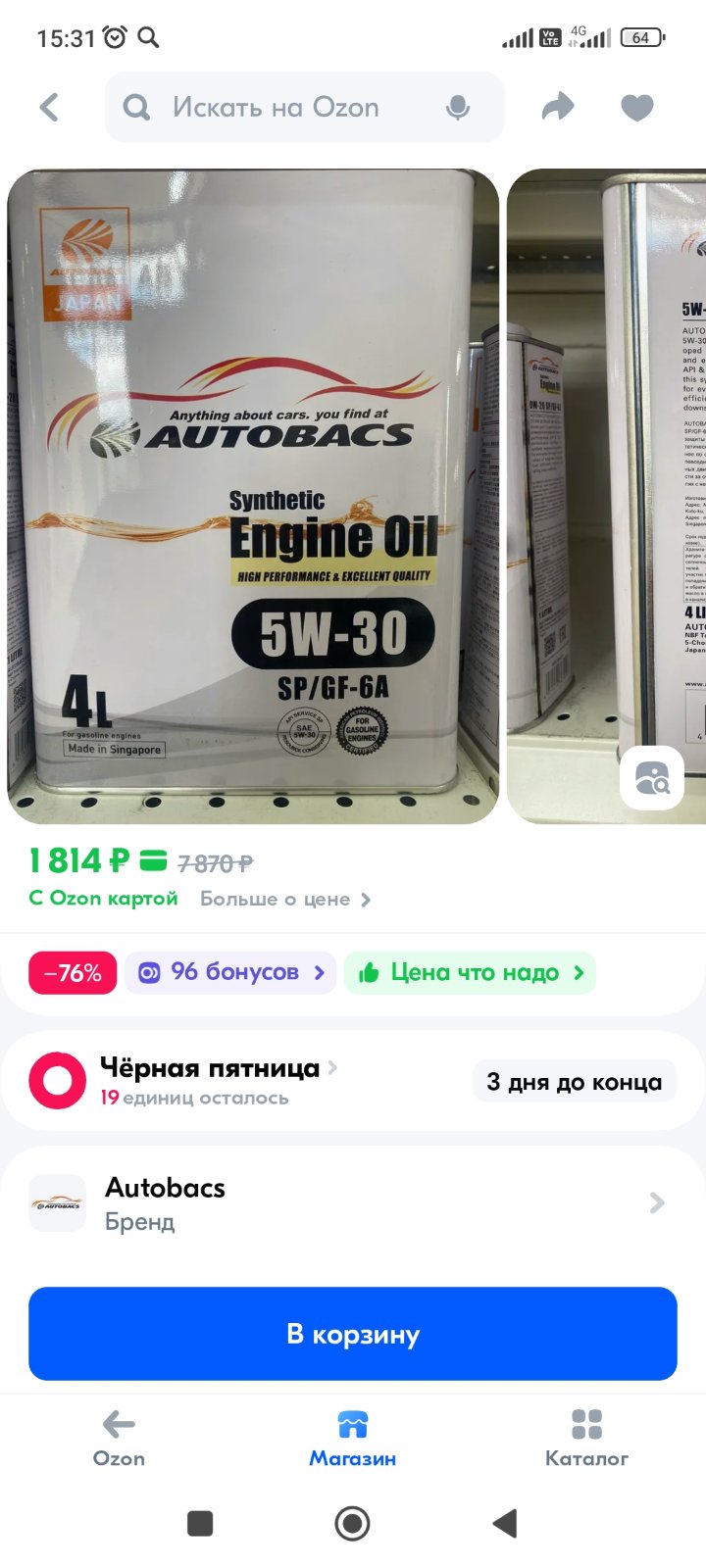Share this product

point(558,107)
